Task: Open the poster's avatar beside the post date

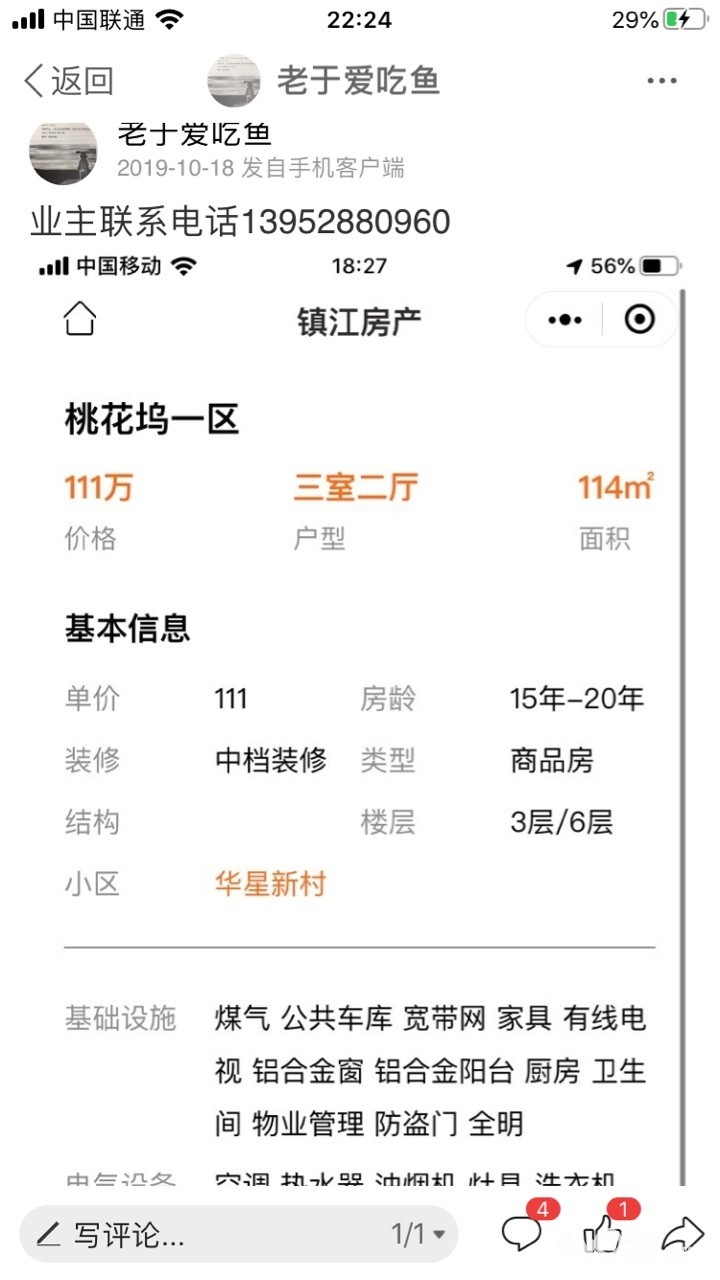Action: coord(64,155)
